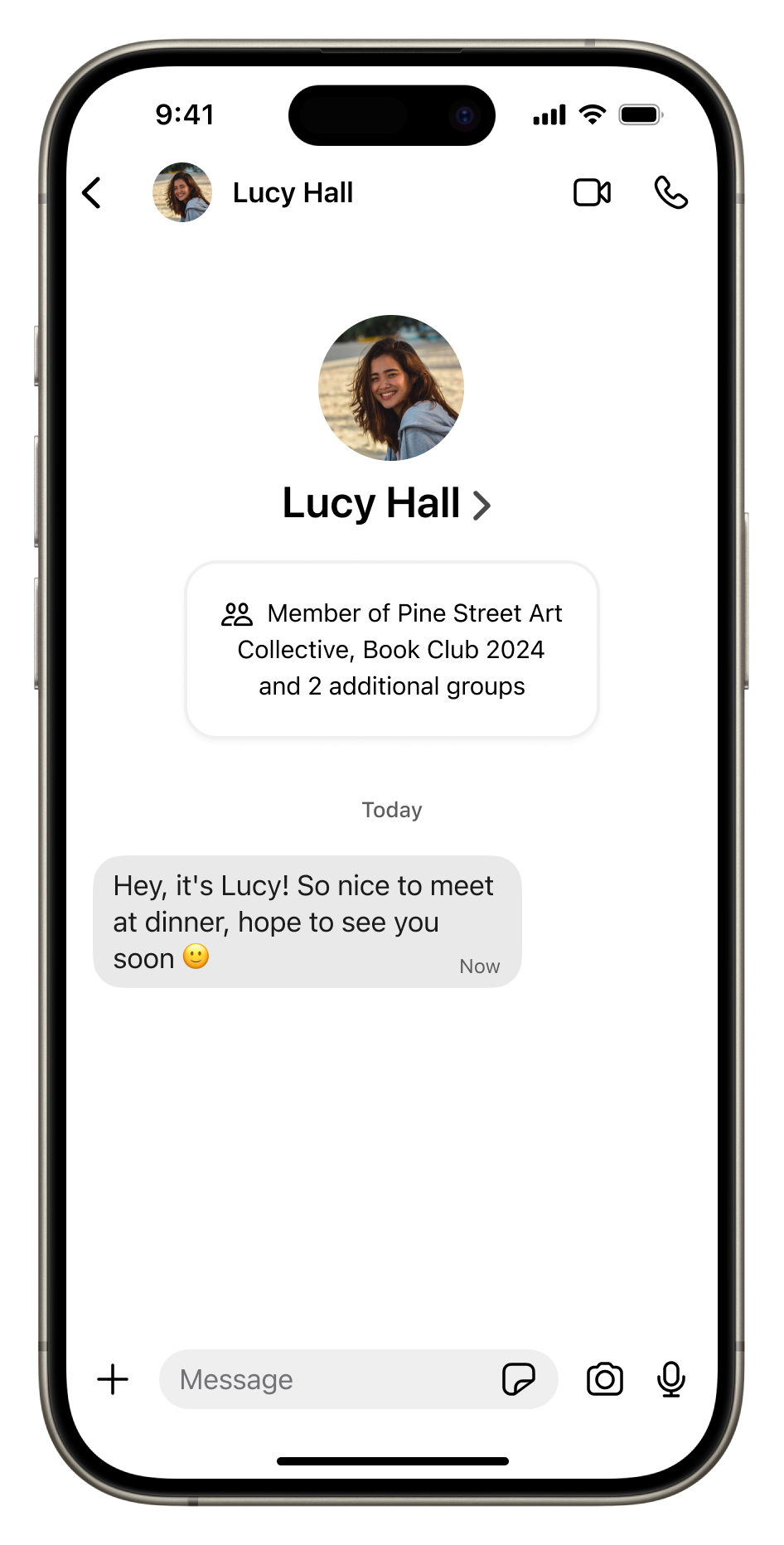This screenshot has height=1545, width=784.
Task: Start a voice call with Lucy Hall
Action: pyautogui.click(x=670, y=193)
